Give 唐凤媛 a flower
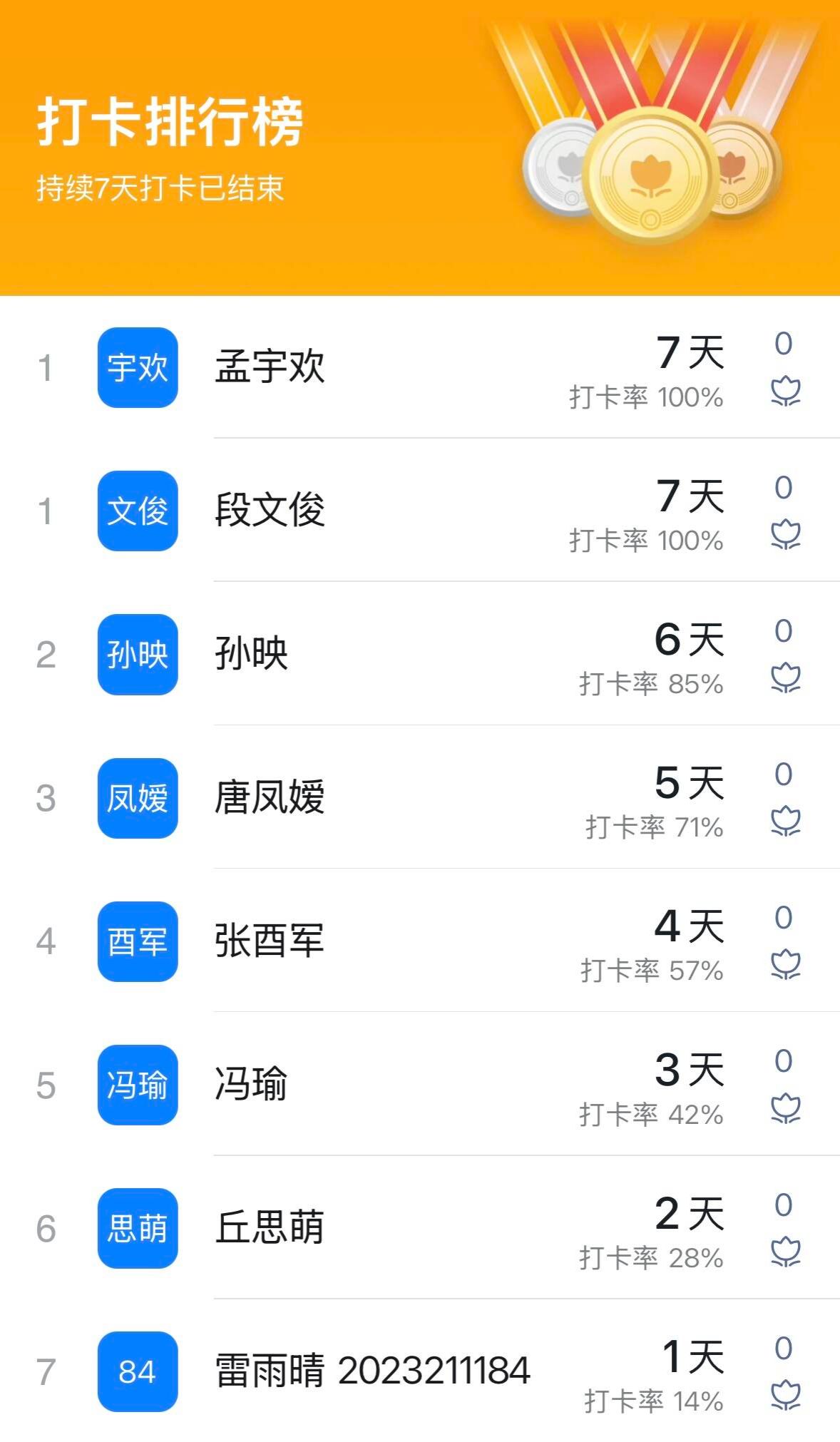This screenshot has width=840, height=1442. [785, 822]
